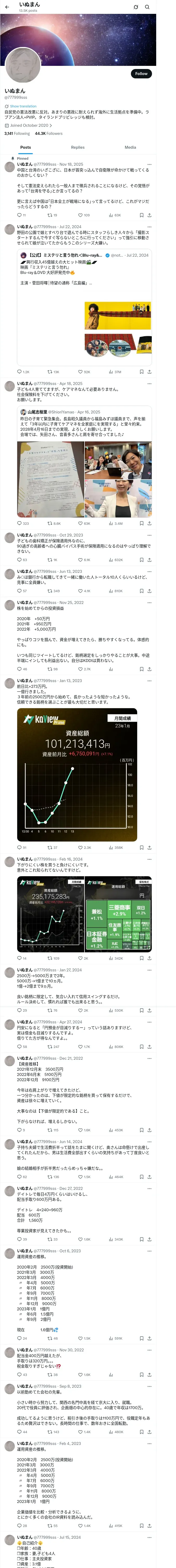Screen dimensions: 176x1568
Task: Bookmark the pinned Nov 18, 2025 post
Action: tap(141, 215)
